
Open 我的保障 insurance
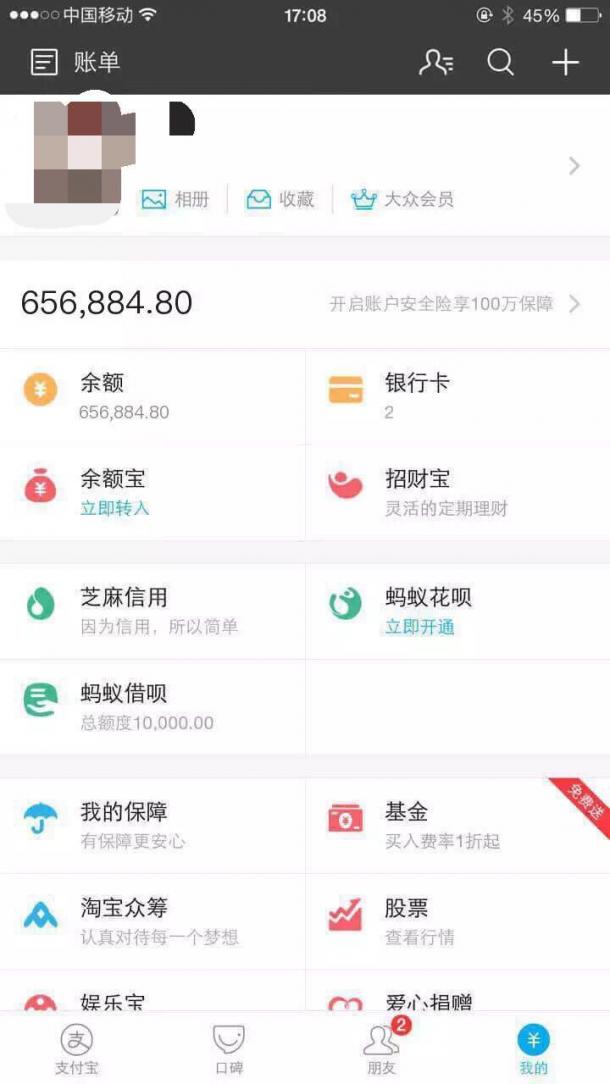pos(150,824)
